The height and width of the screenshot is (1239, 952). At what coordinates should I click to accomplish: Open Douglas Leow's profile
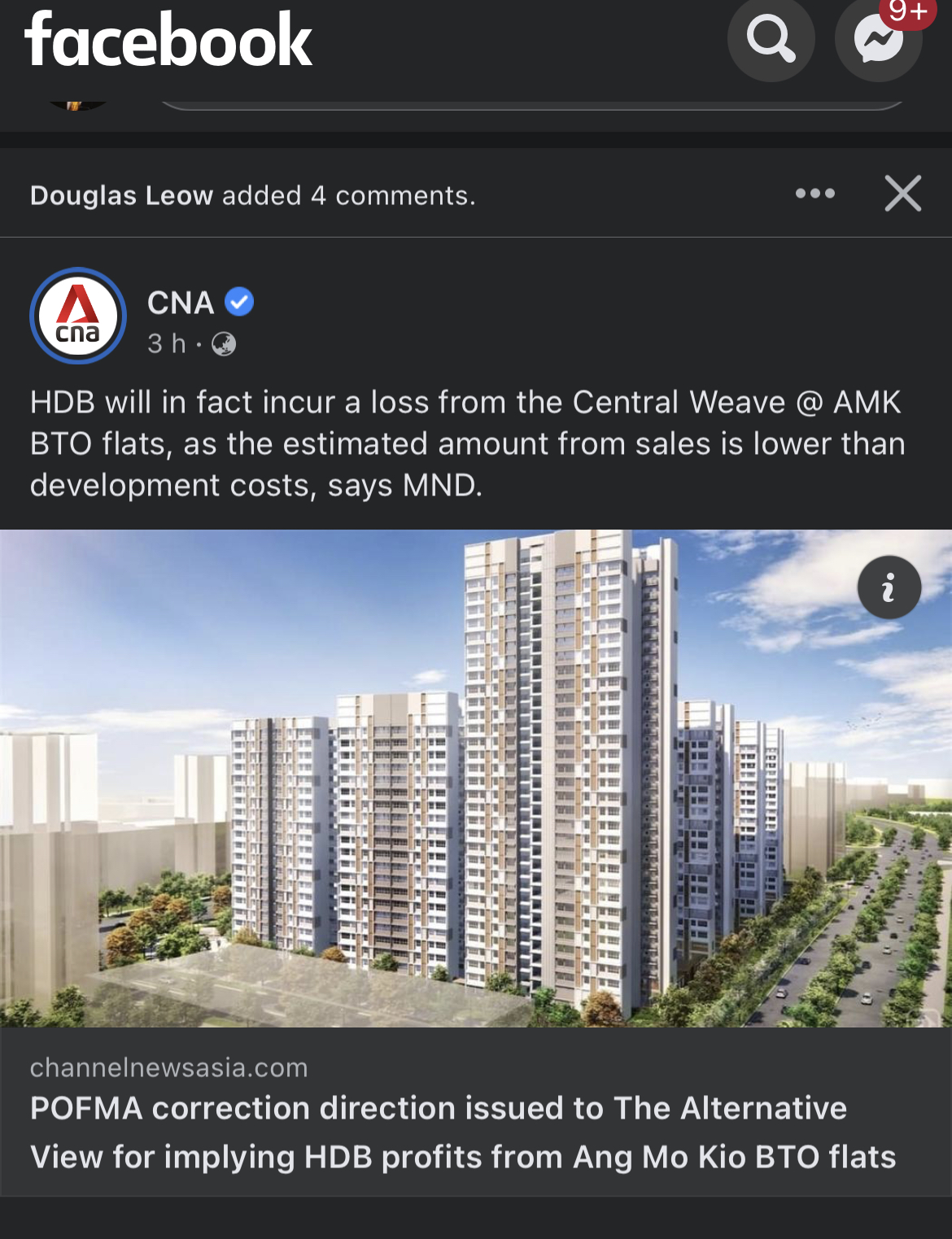tap(121, 196)
